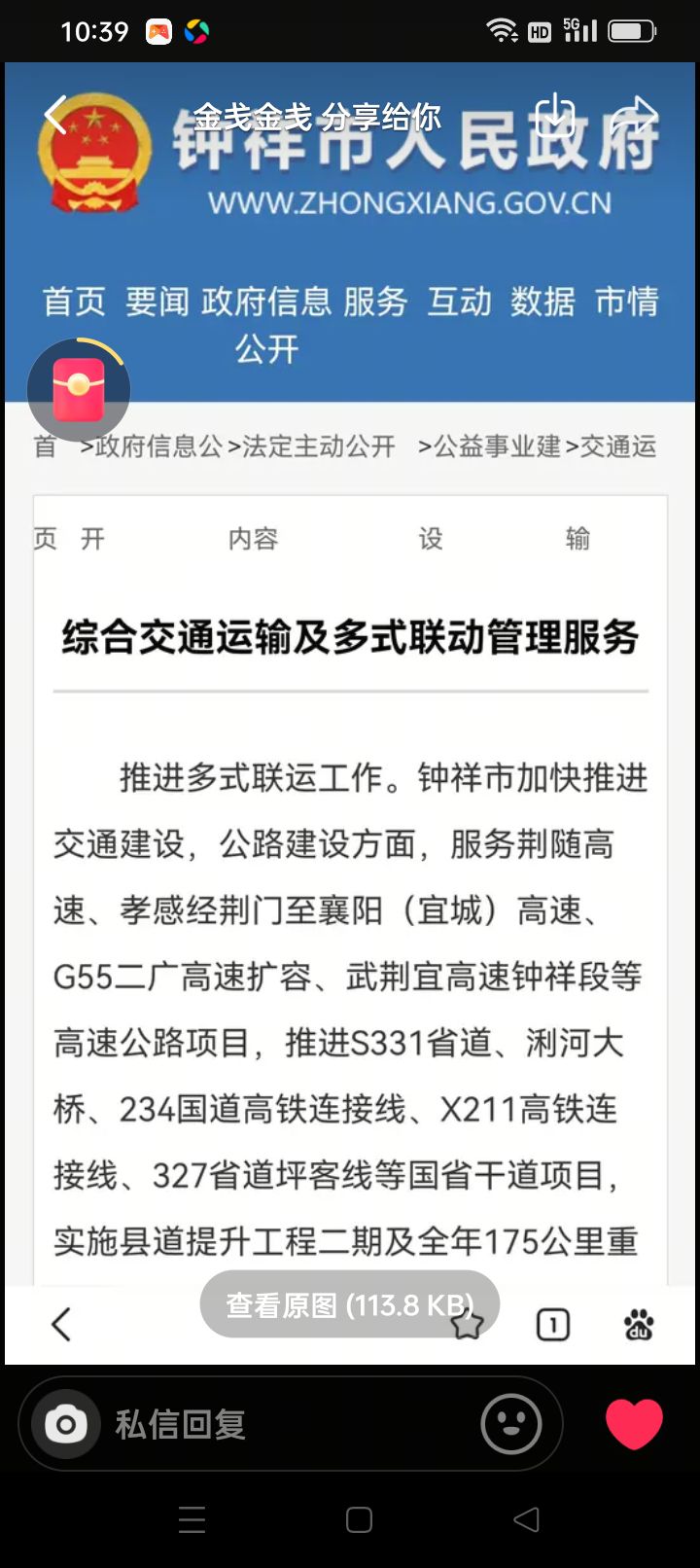Tap the system back triangle
700x1568 pixels.
tap(526, 1519)
